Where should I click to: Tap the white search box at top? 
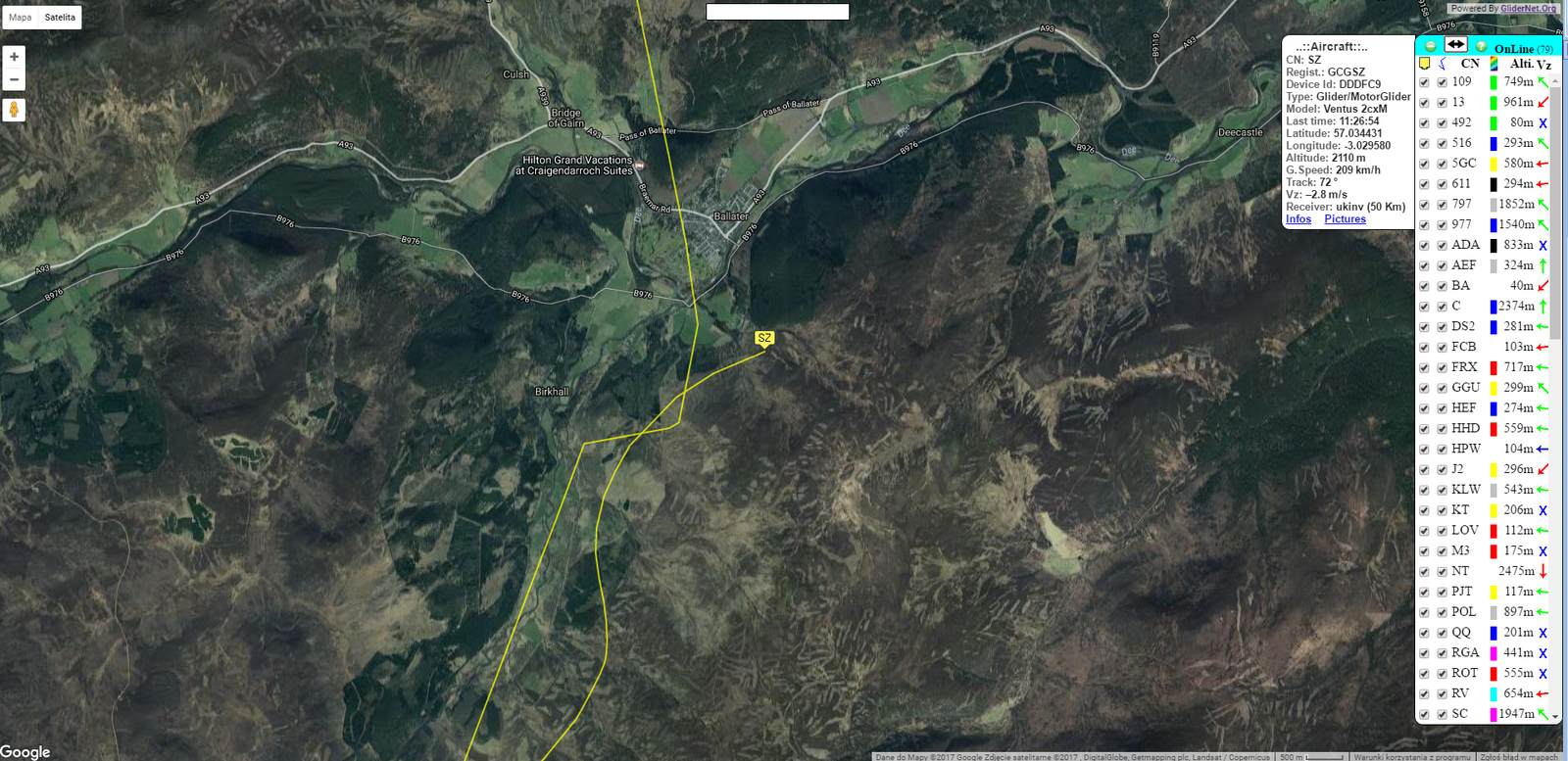pyautogui.click(x=777, y=12)
